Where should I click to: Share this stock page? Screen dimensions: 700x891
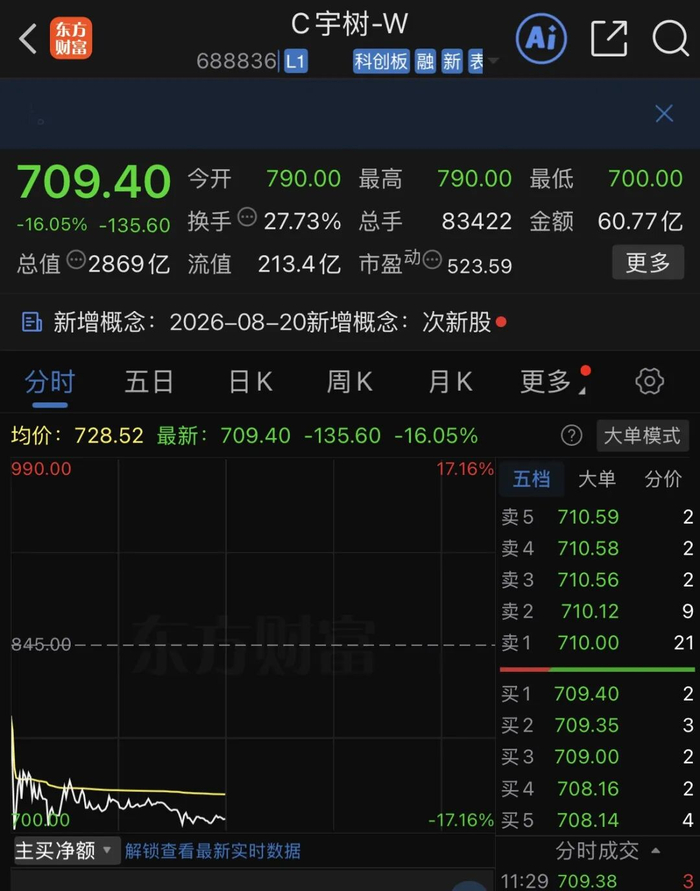(x=609, y=39)
